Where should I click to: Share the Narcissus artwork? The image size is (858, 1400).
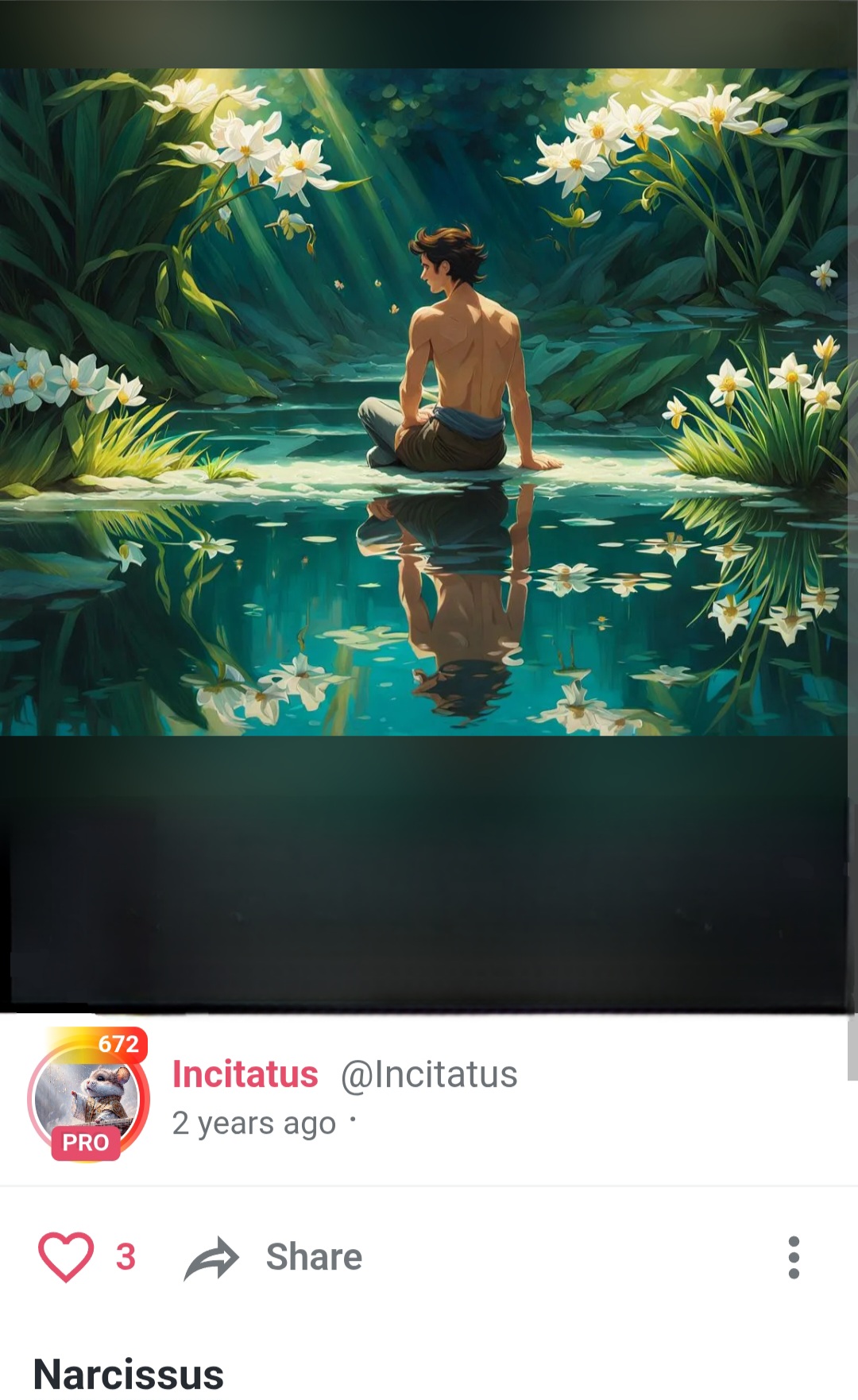click(274, 1257)
